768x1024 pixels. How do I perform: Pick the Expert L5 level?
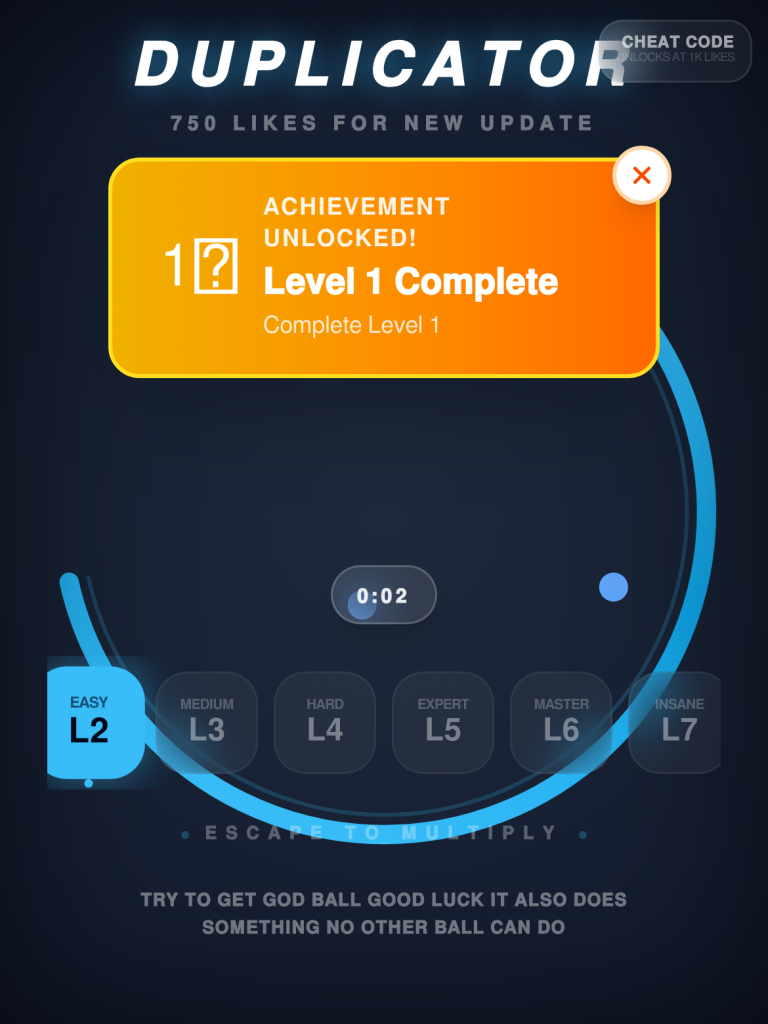pos(443,721)
